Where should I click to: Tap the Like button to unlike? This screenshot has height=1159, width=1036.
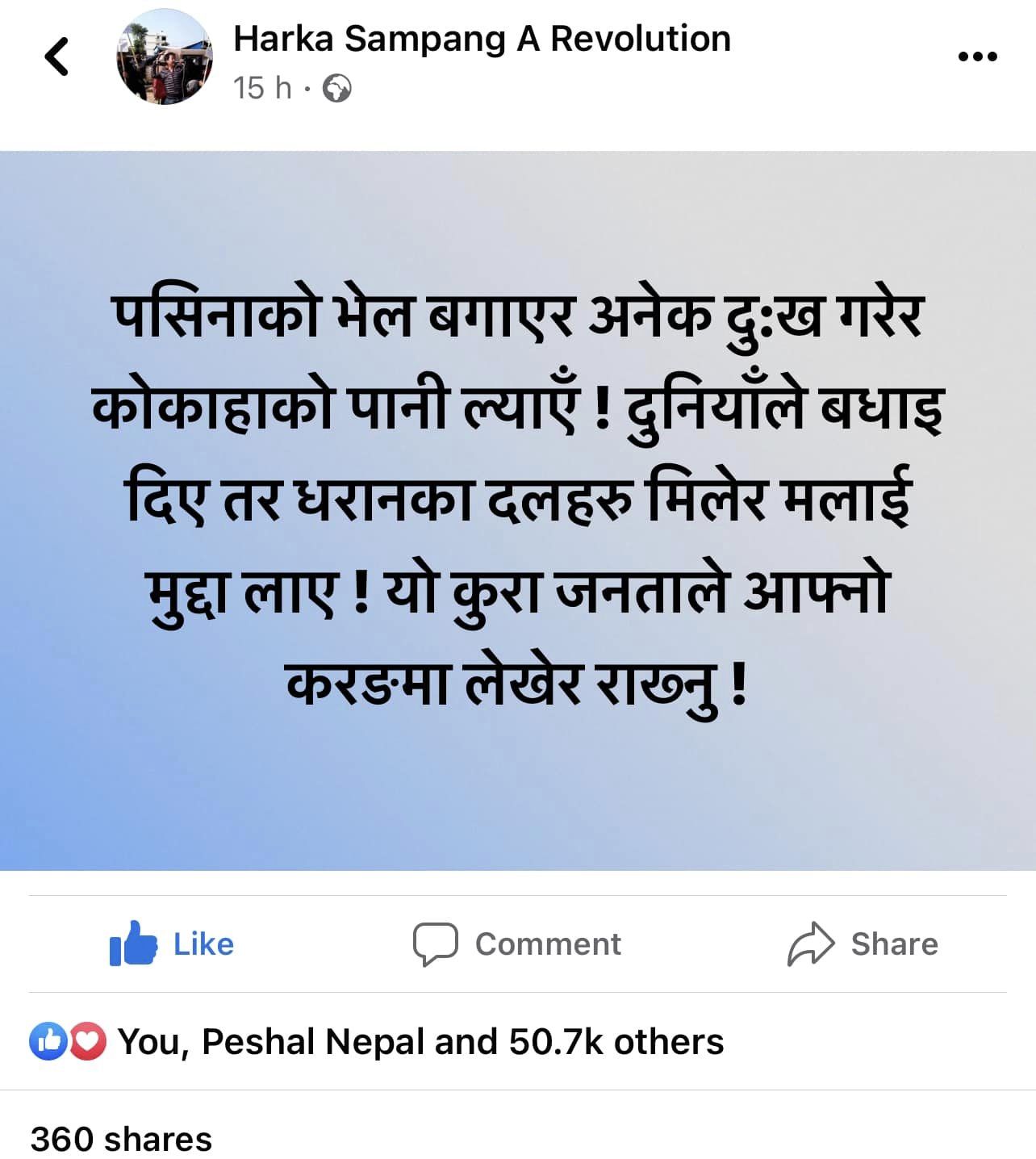[x=172, y=944]
